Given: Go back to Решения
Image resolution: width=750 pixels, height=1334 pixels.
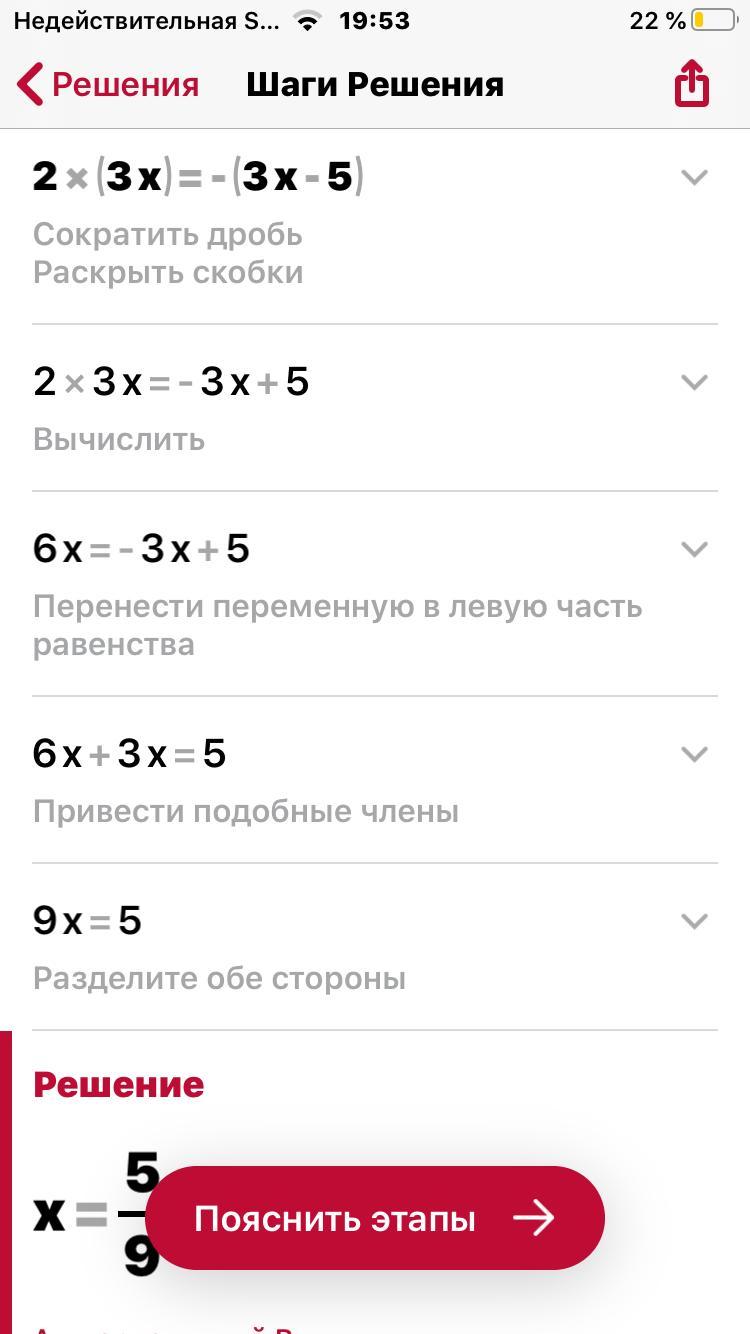Looking at the screenshot, I should (x=108, y=85).
